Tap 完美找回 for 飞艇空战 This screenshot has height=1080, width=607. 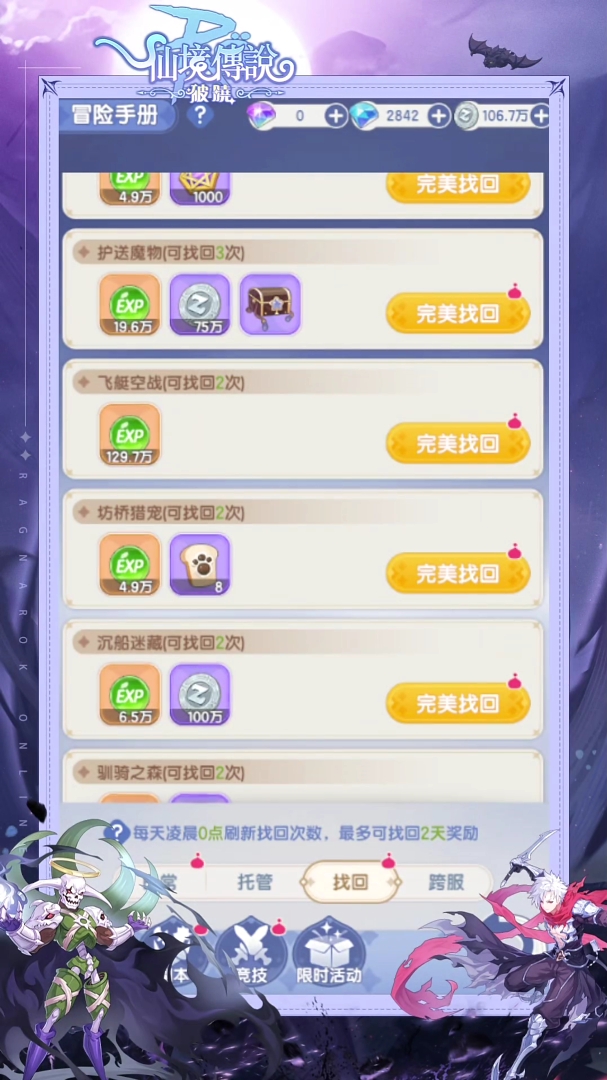[x=458, y=444]
